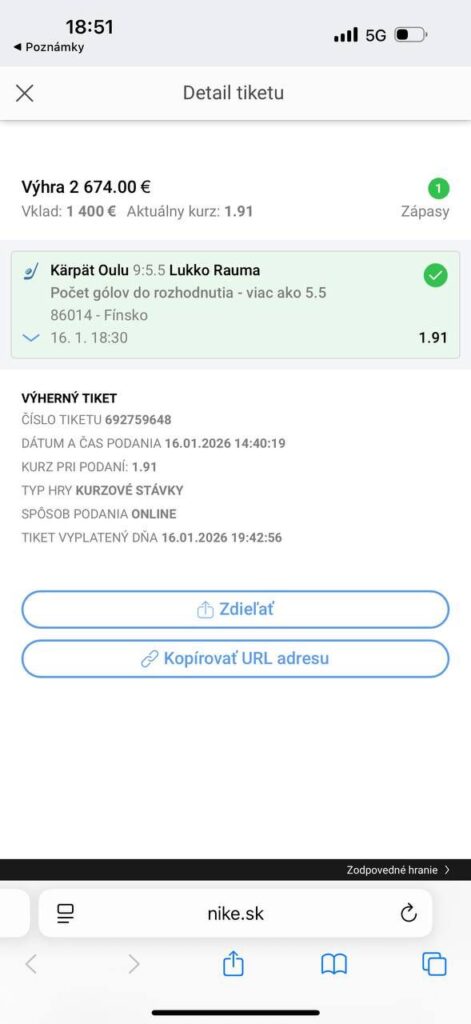Open the Zodpovedné hranie link

(x=397, y=870)
